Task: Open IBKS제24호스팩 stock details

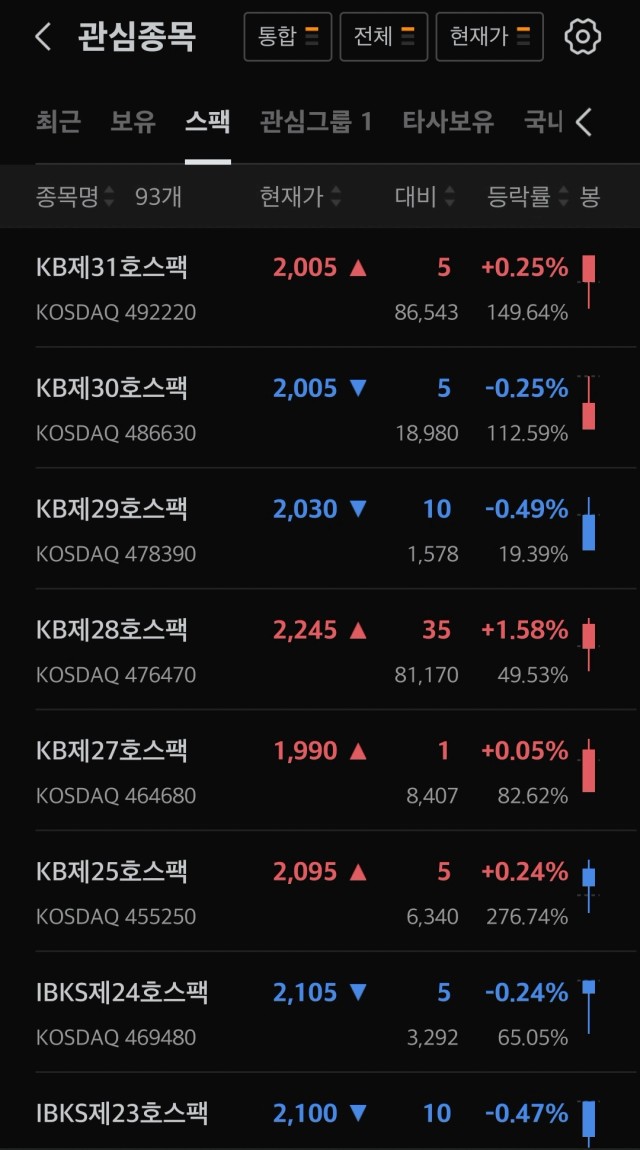Action: (x=320, y=1012)
